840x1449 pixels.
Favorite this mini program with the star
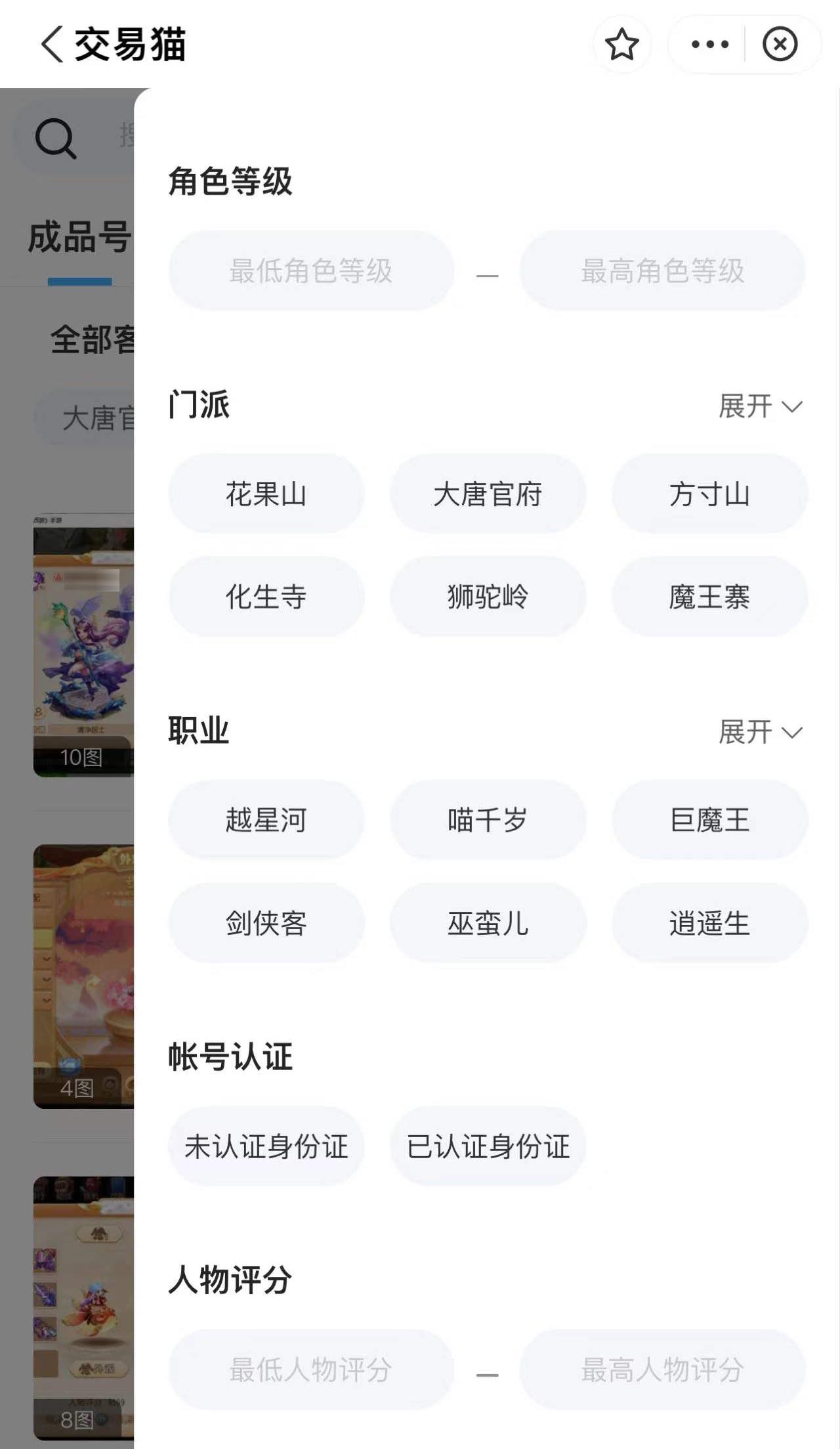[621, 45]
